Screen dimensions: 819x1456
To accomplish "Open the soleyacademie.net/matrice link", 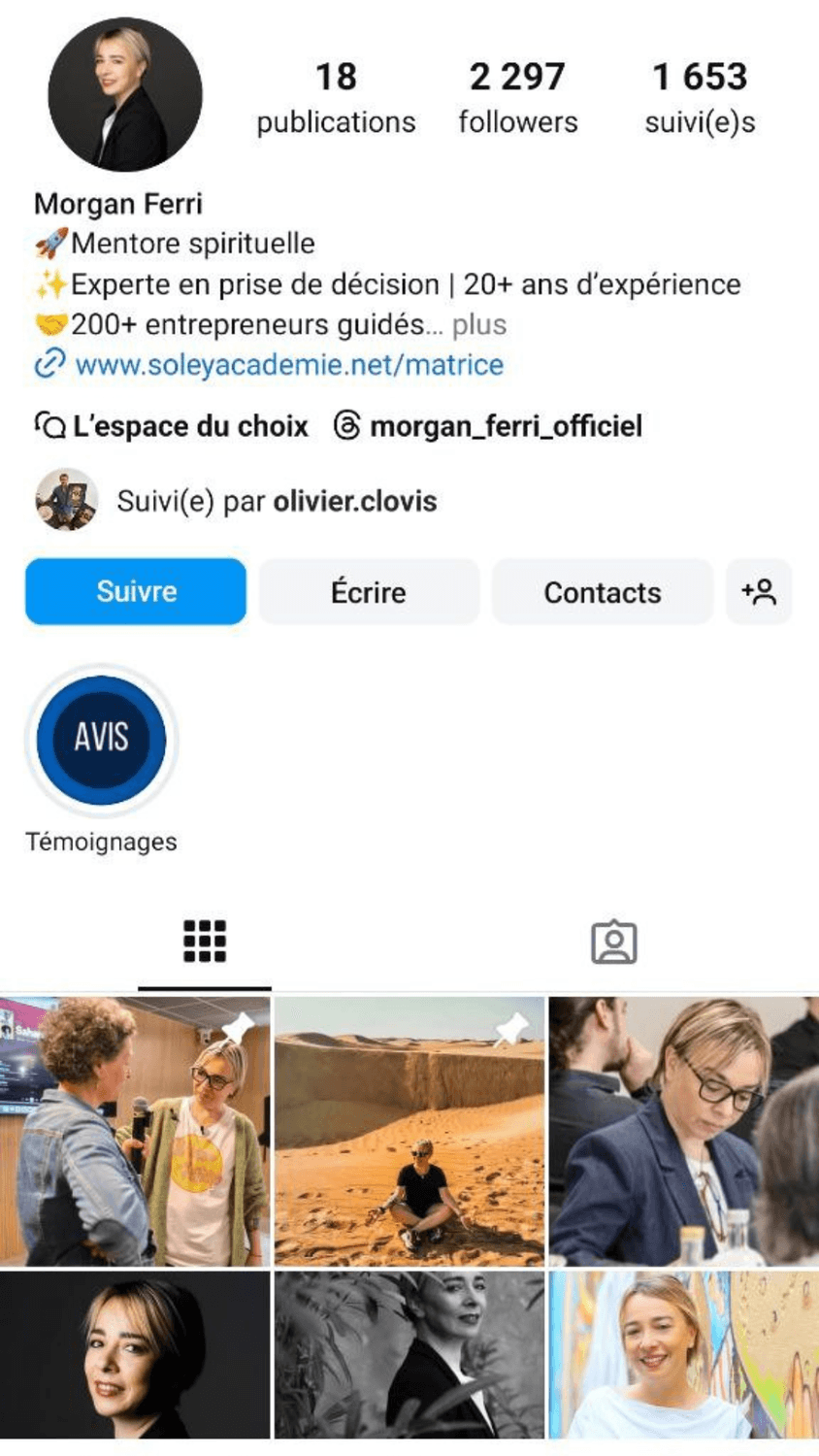I will [x=288, y=365].
